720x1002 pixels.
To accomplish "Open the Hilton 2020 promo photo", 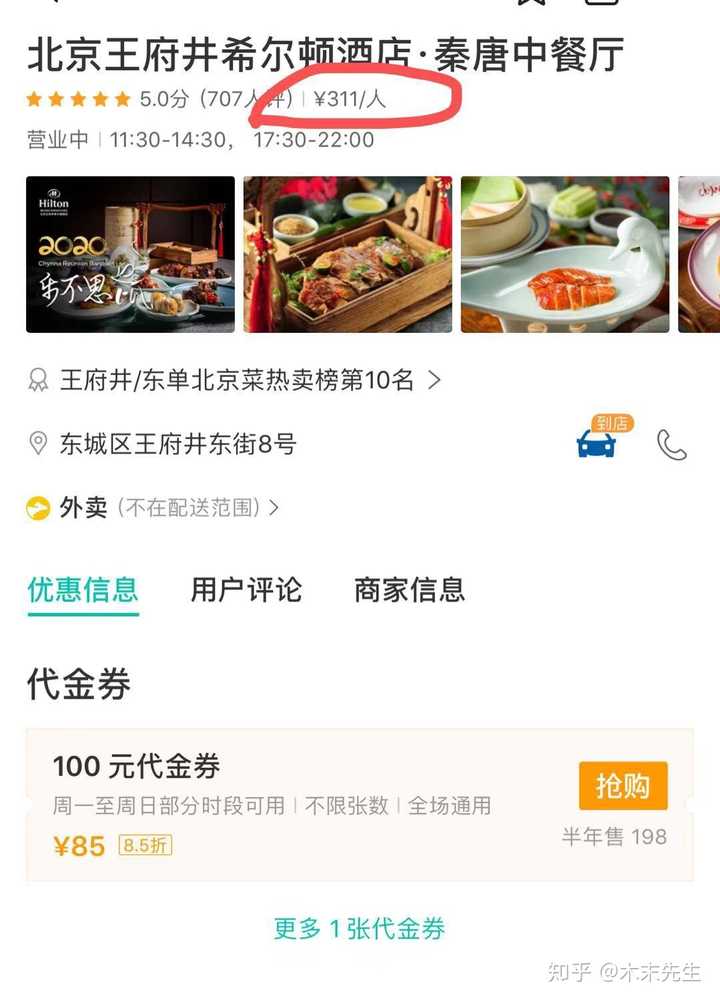I will (x=130, y=250).
